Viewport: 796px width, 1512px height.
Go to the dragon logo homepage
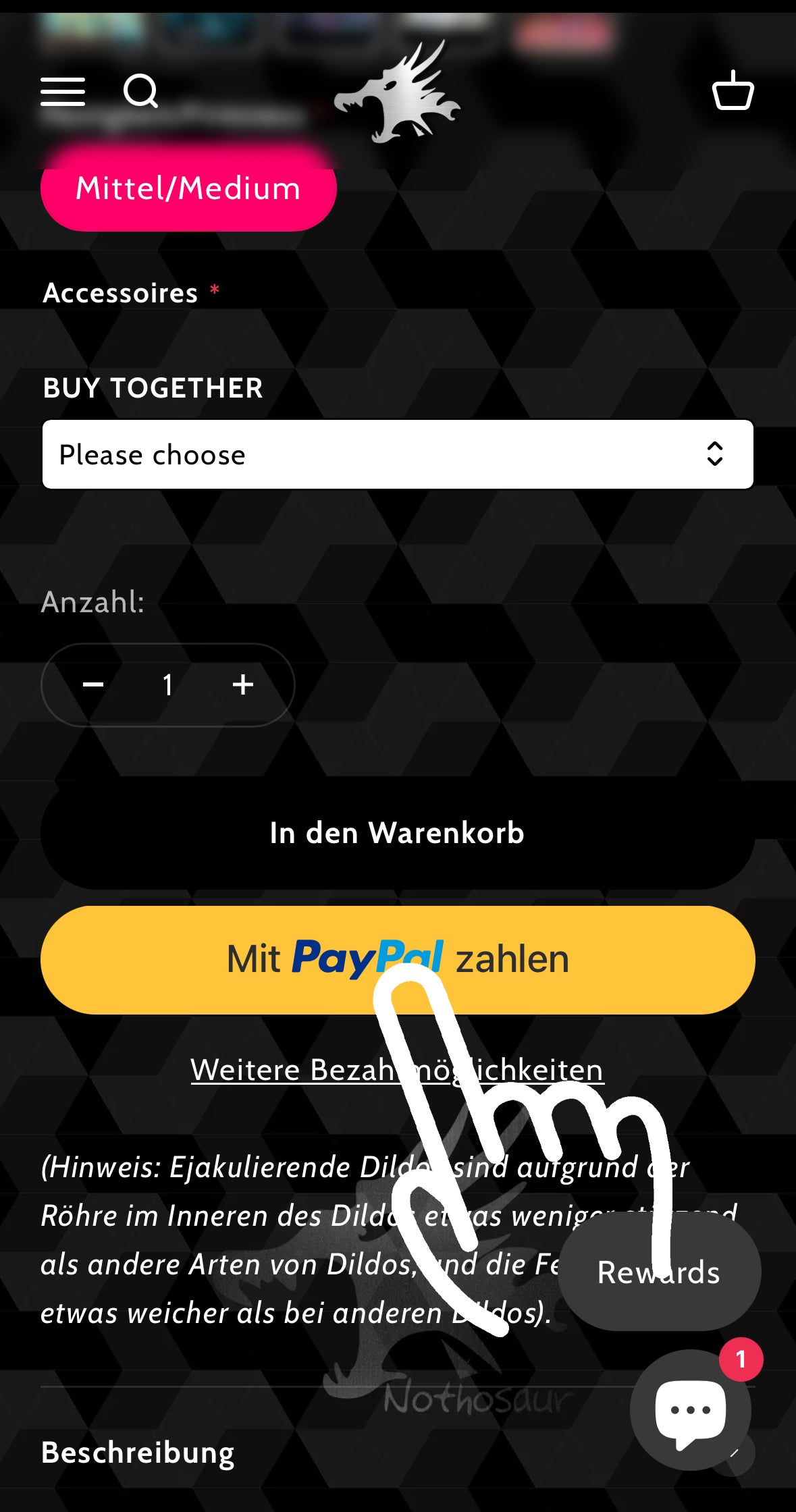(397, 92)
